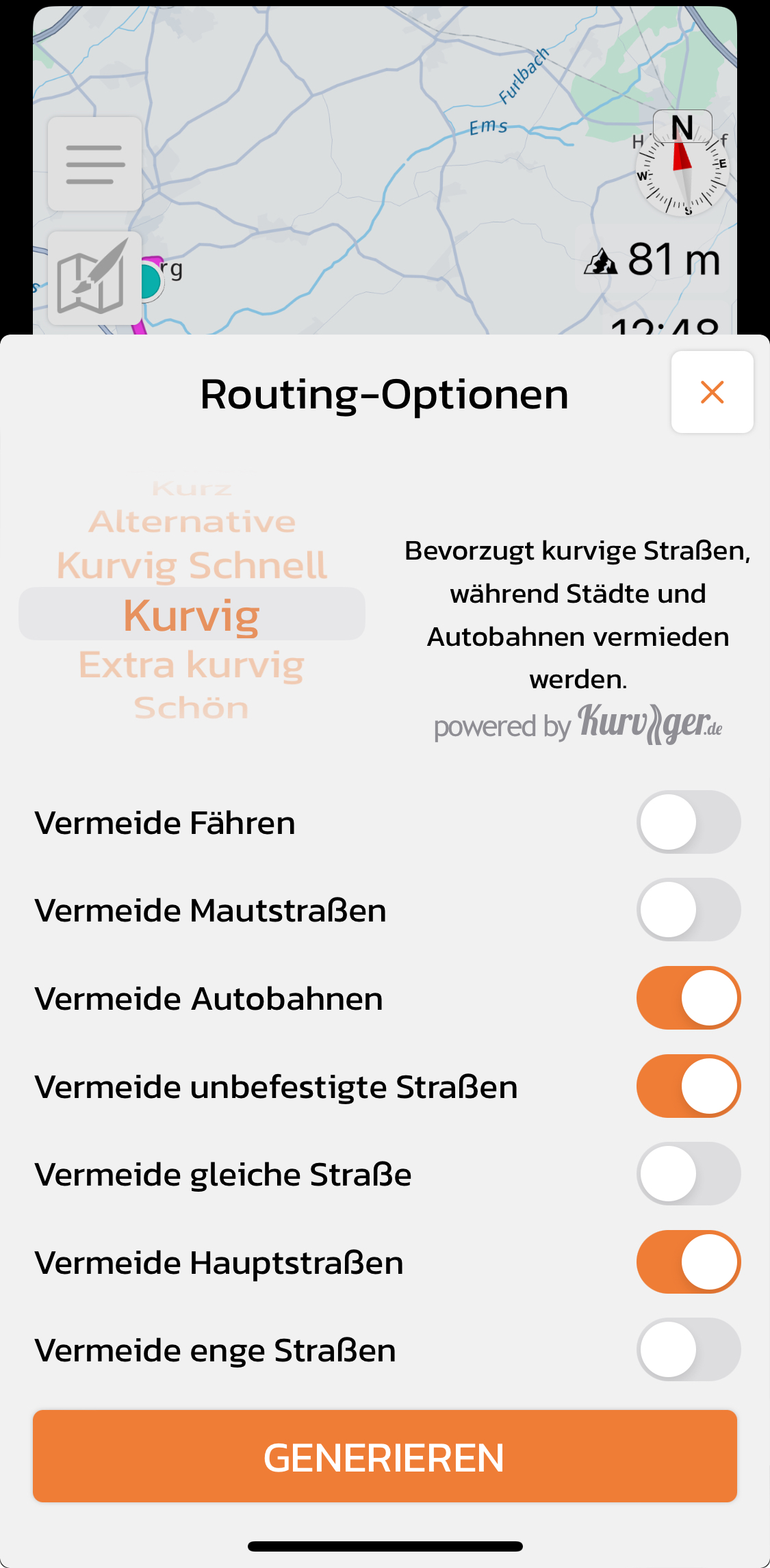
Task: Pick the Schön routing profile
Action: click(192, 707)
